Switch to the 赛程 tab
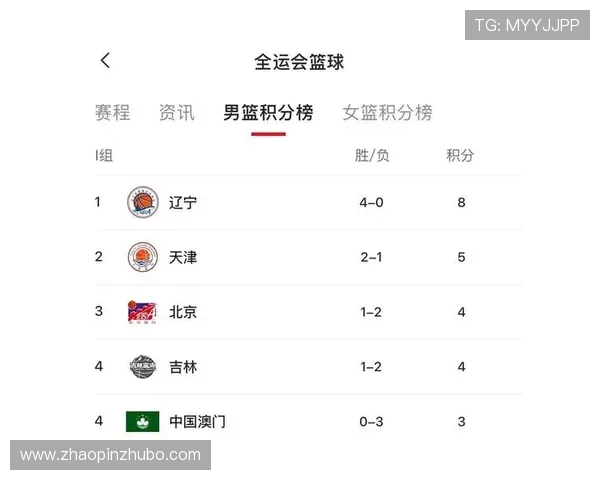 click(113, 113)
